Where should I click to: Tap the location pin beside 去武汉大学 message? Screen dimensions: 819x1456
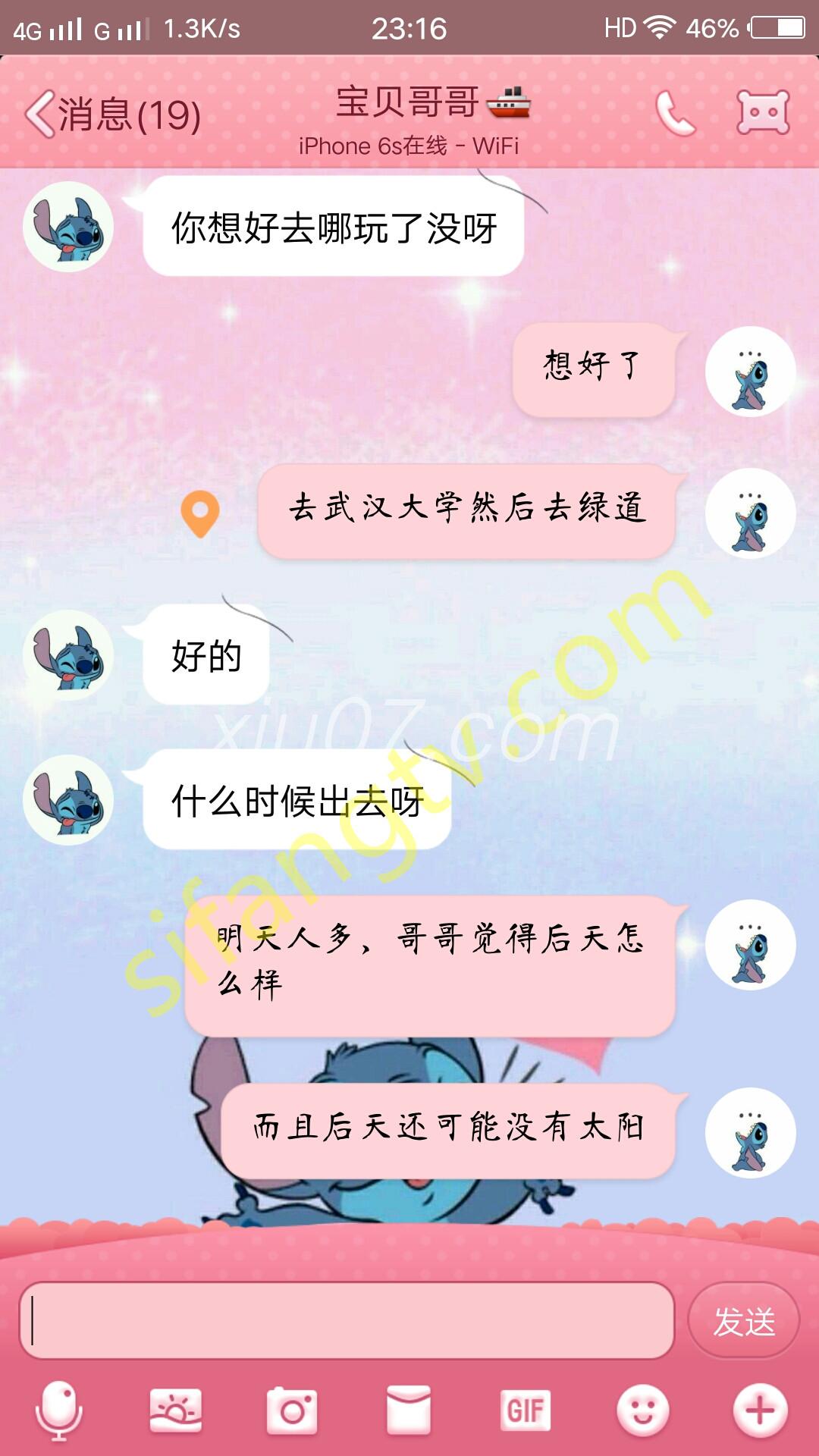pyautogui.click(x=200, y=513)
